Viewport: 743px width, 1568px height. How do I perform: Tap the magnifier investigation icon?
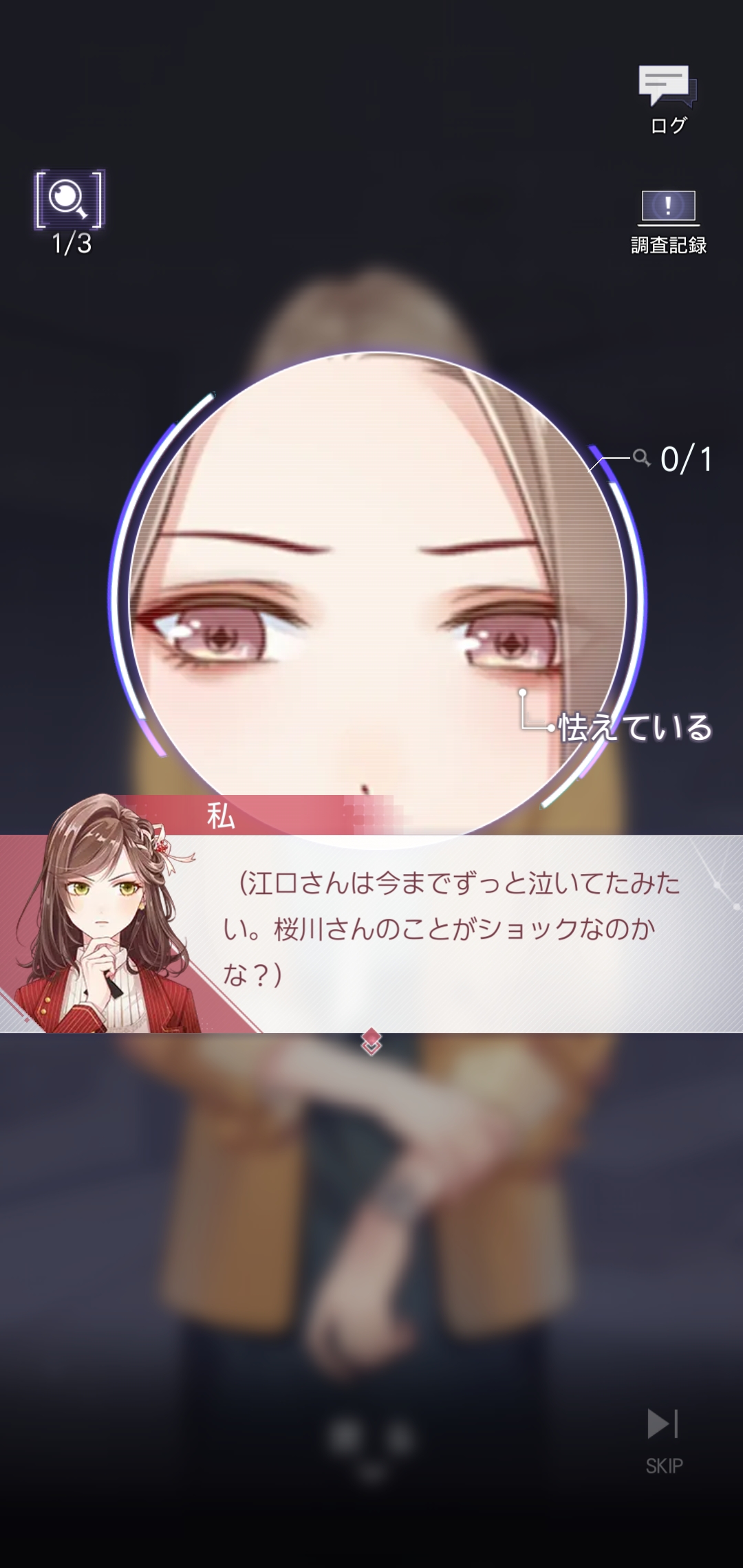(69, 199)
